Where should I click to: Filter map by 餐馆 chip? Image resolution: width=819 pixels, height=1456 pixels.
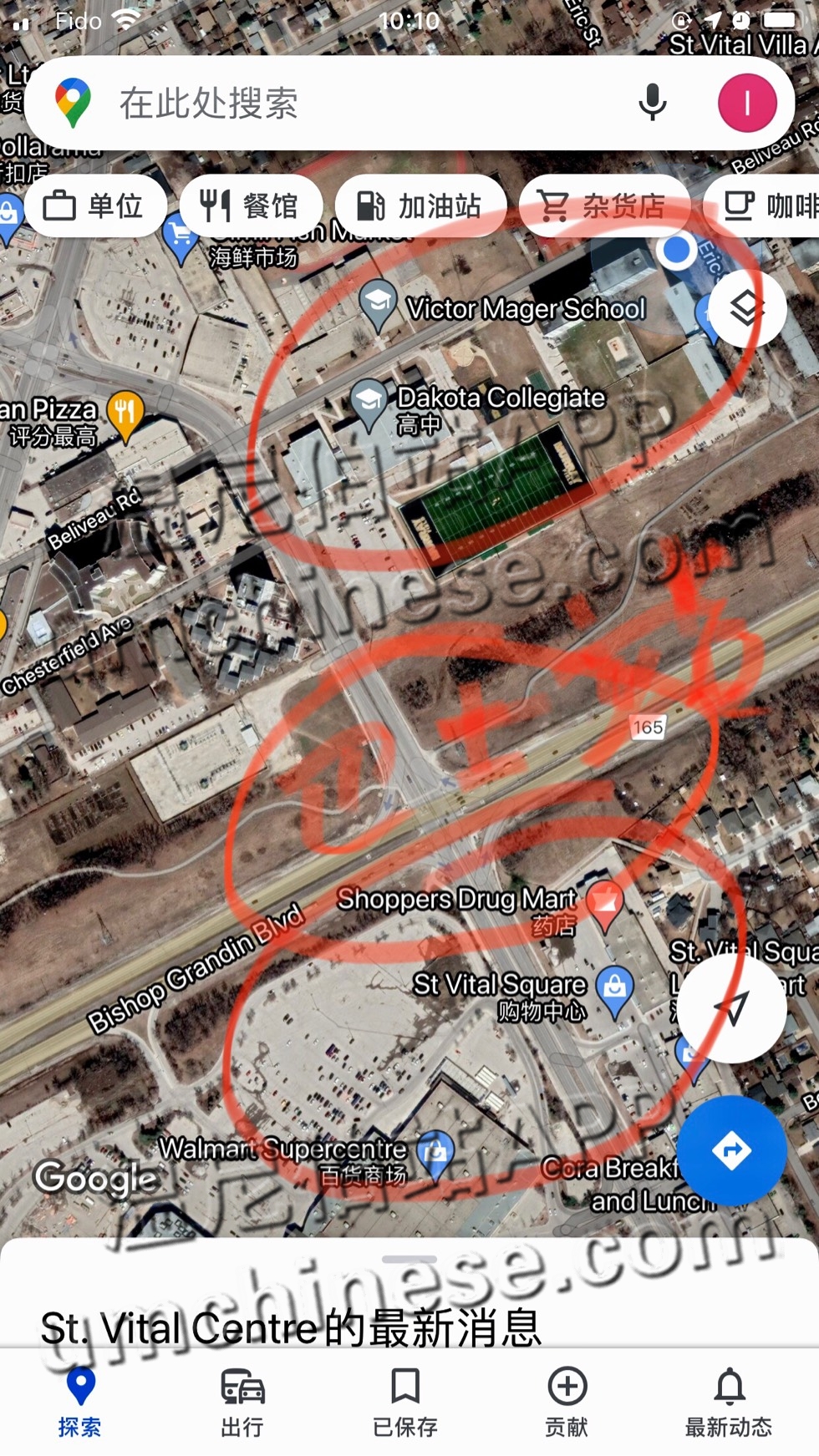tap(251, 205)
